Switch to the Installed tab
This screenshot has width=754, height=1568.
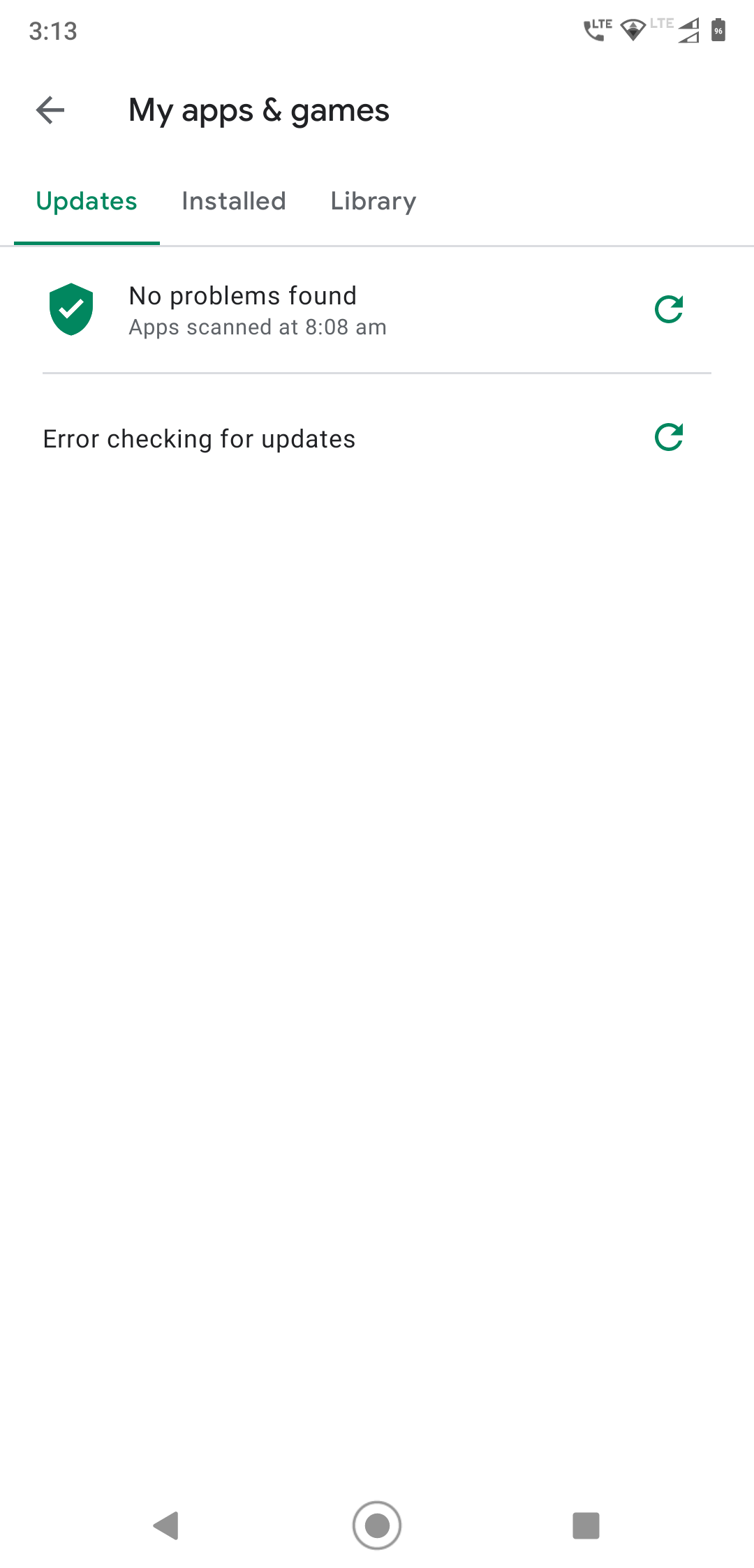pos(233,200)
